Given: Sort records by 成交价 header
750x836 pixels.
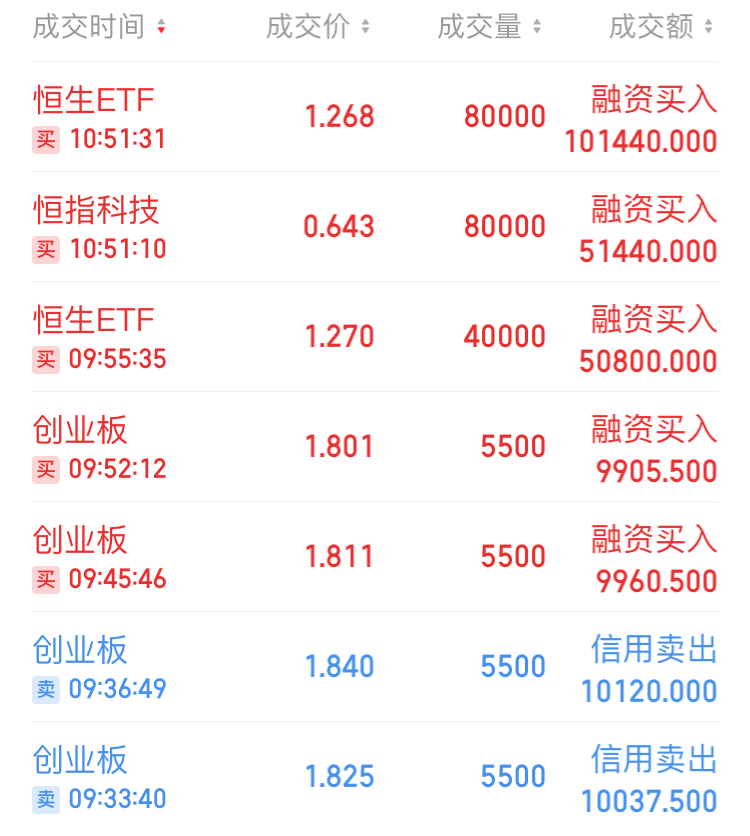Looking at the screenshot, I should (x=317, y=27).
